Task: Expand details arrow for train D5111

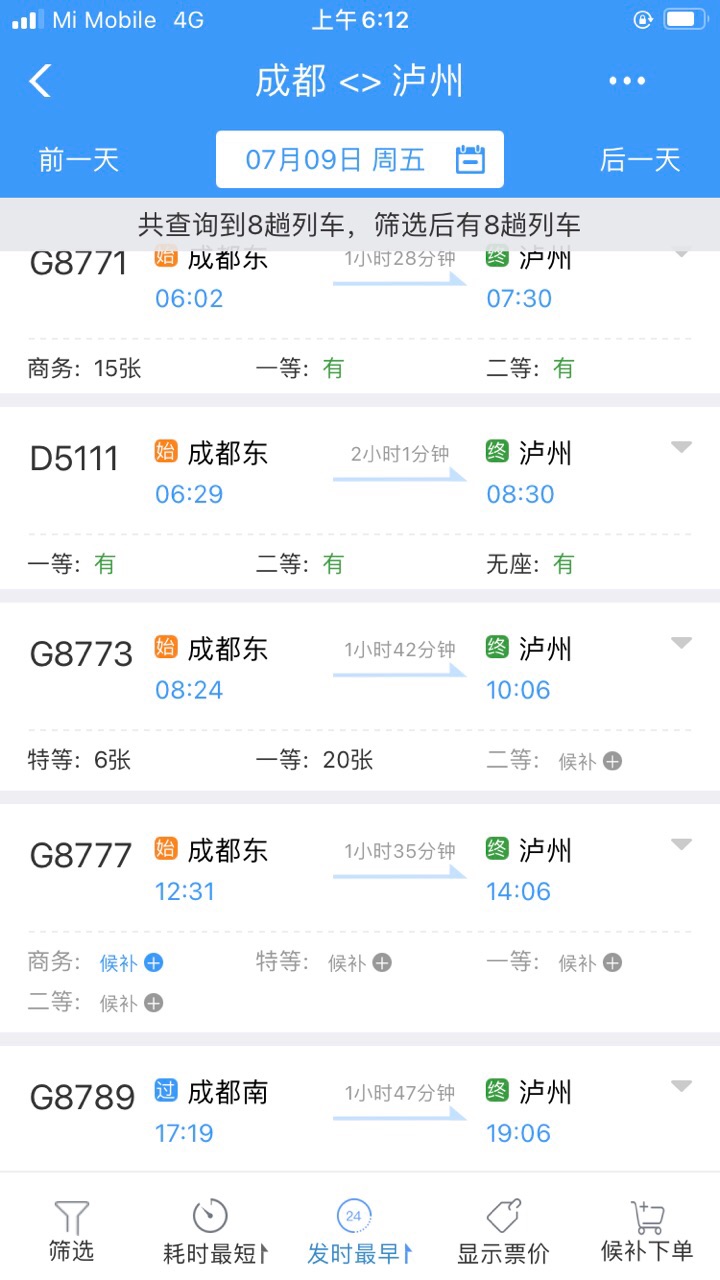Action: pyautogui.click(x=681, y=447)
